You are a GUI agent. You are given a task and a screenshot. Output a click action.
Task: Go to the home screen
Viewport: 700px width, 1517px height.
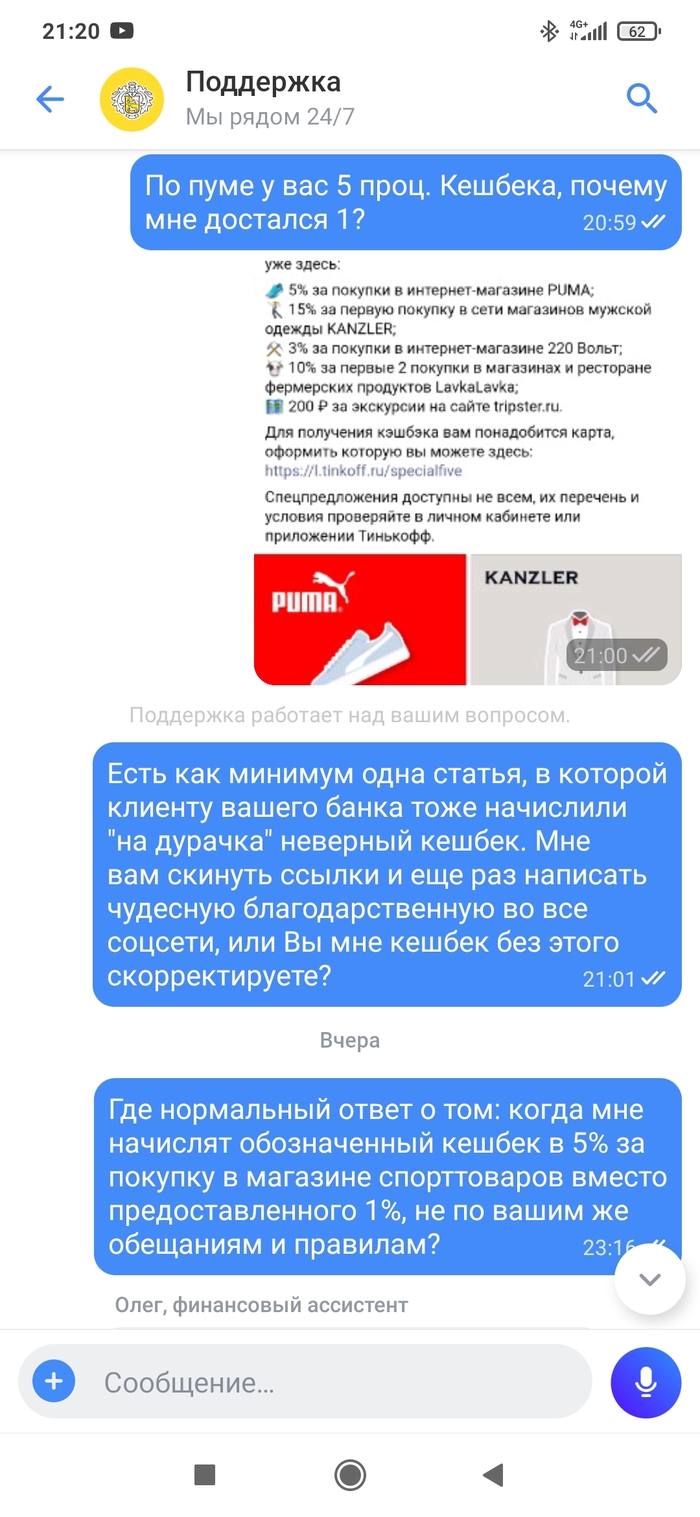[350, 1474]
